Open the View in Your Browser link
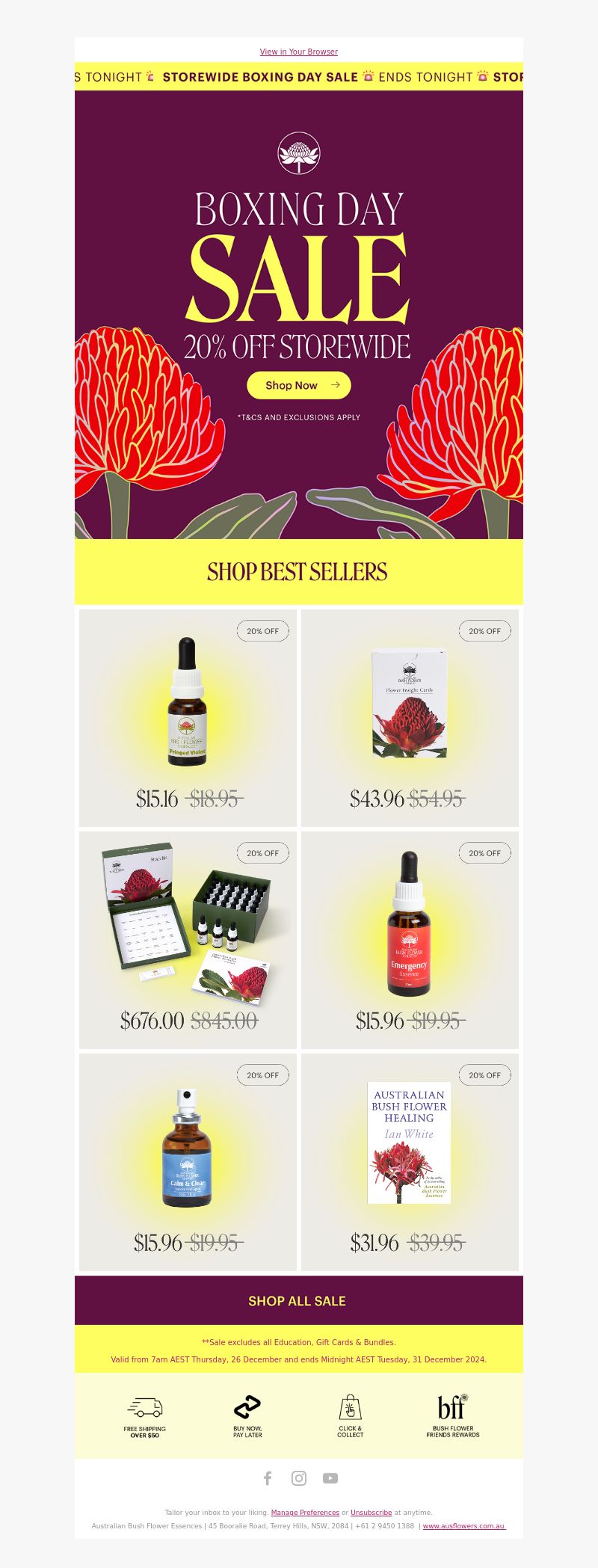 (x=298, y=52)
